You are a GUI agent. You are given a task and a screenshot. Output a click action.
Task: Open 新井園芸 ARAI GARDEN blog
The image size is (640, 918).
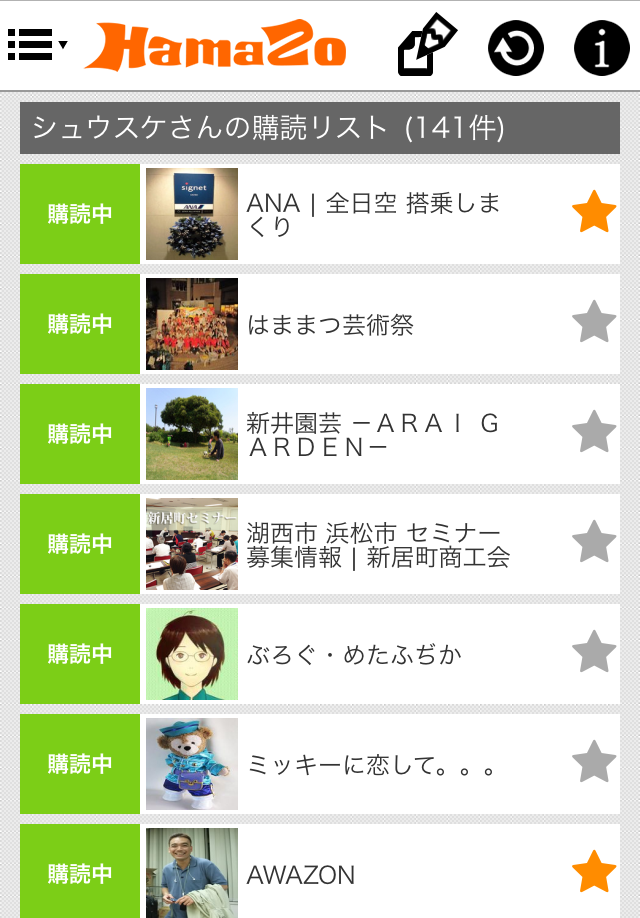pyautogui.click(x=373, y=434)
